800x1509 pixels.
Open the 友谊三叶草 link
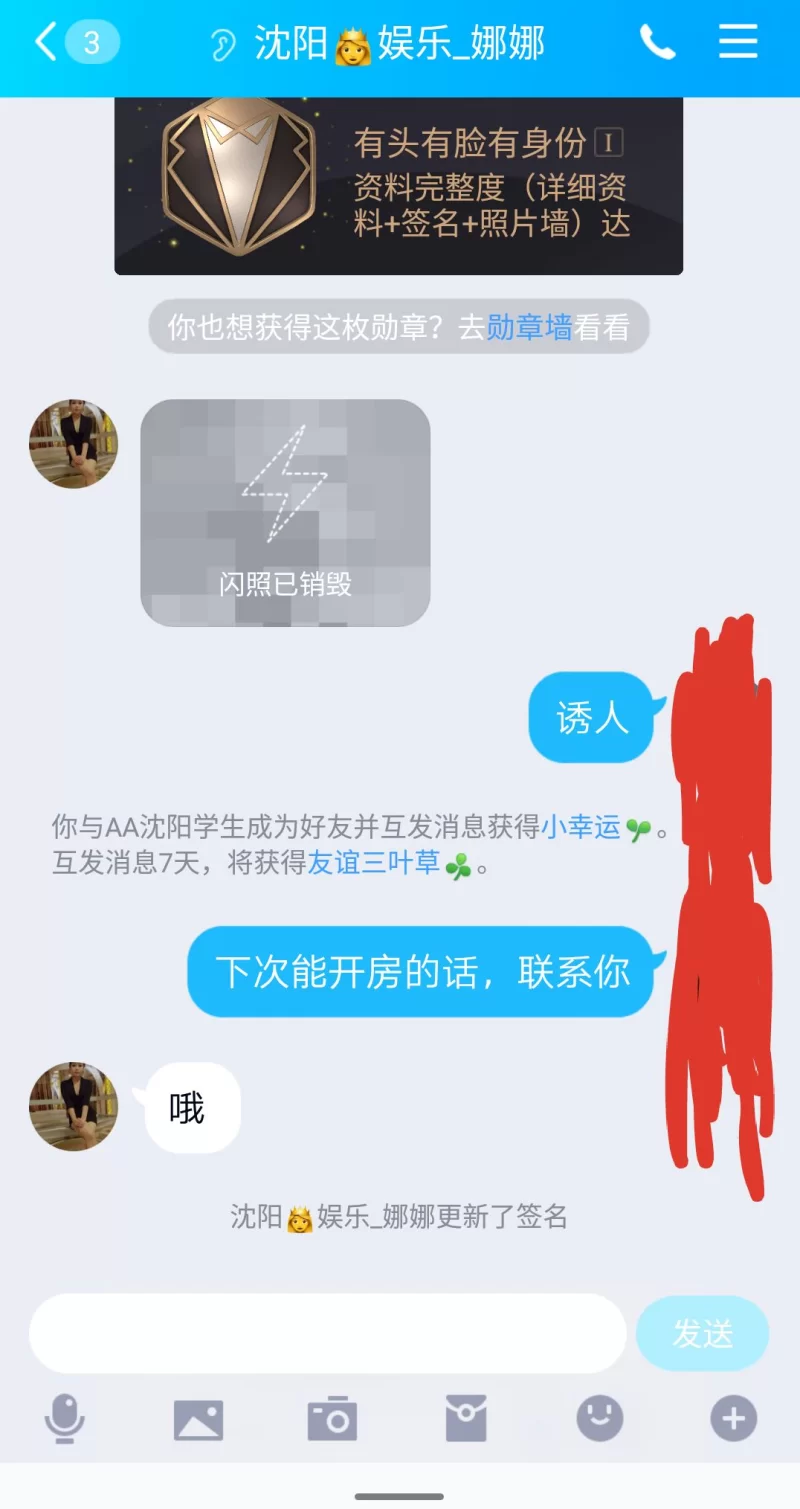click(373, 863)
